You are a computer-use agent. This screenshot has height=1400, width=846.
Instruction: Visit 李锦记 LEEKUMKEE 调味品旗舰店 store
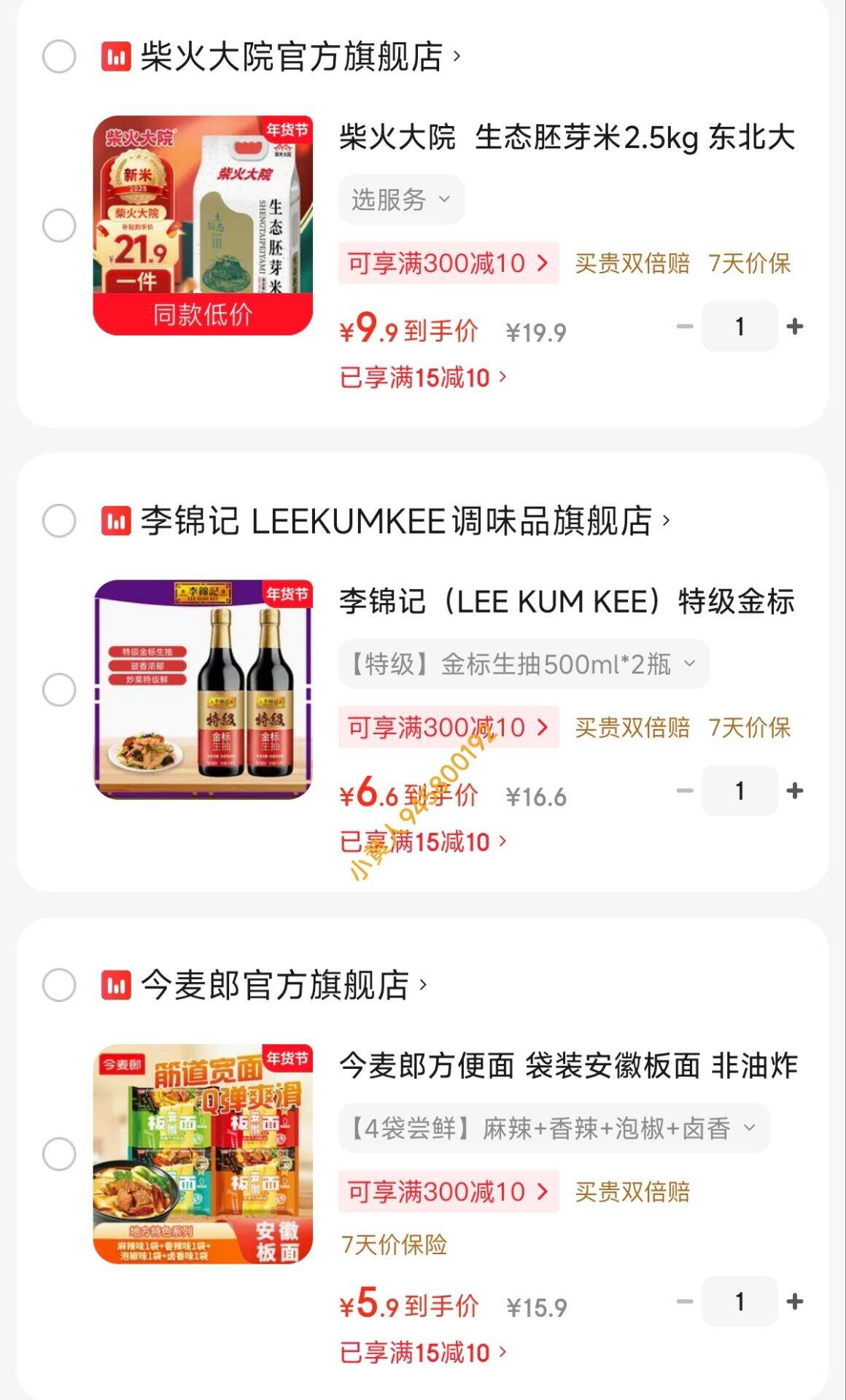pyautogui.click(x=396, y=521)
